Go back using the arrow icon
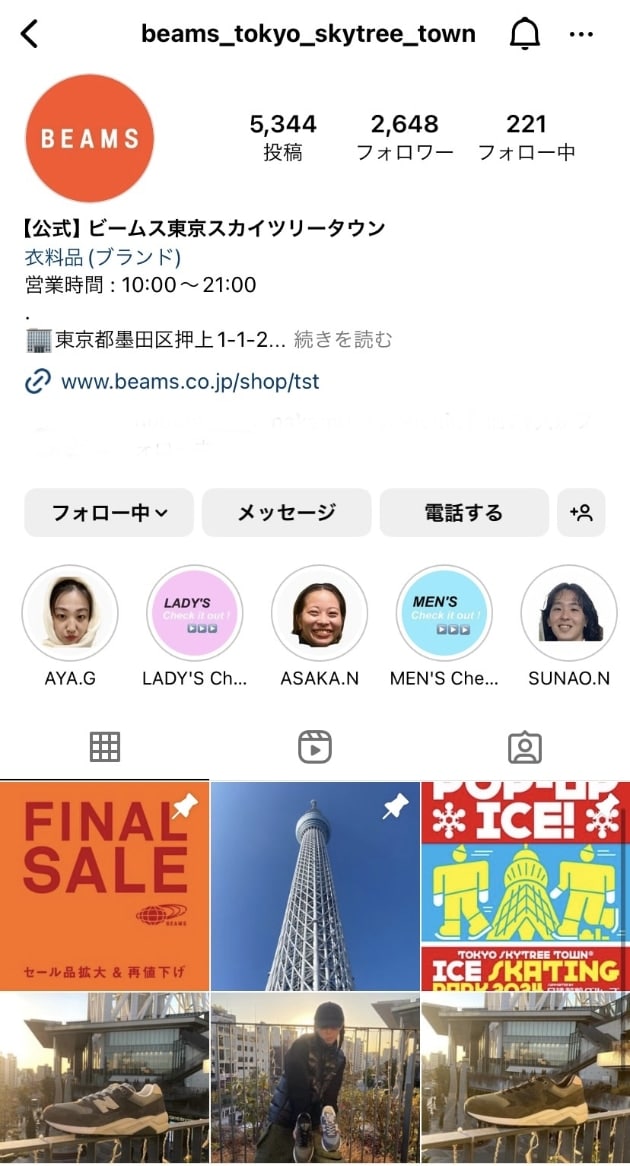630x1166 pixels. pos(30,34)
